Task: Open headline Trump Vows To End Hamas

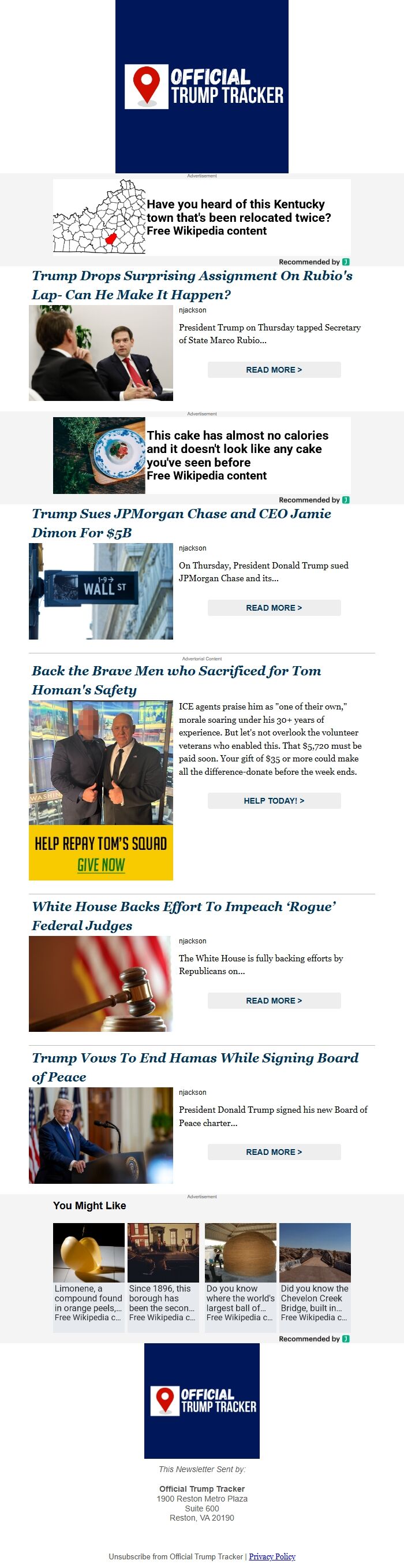Action: (194, 1067)
